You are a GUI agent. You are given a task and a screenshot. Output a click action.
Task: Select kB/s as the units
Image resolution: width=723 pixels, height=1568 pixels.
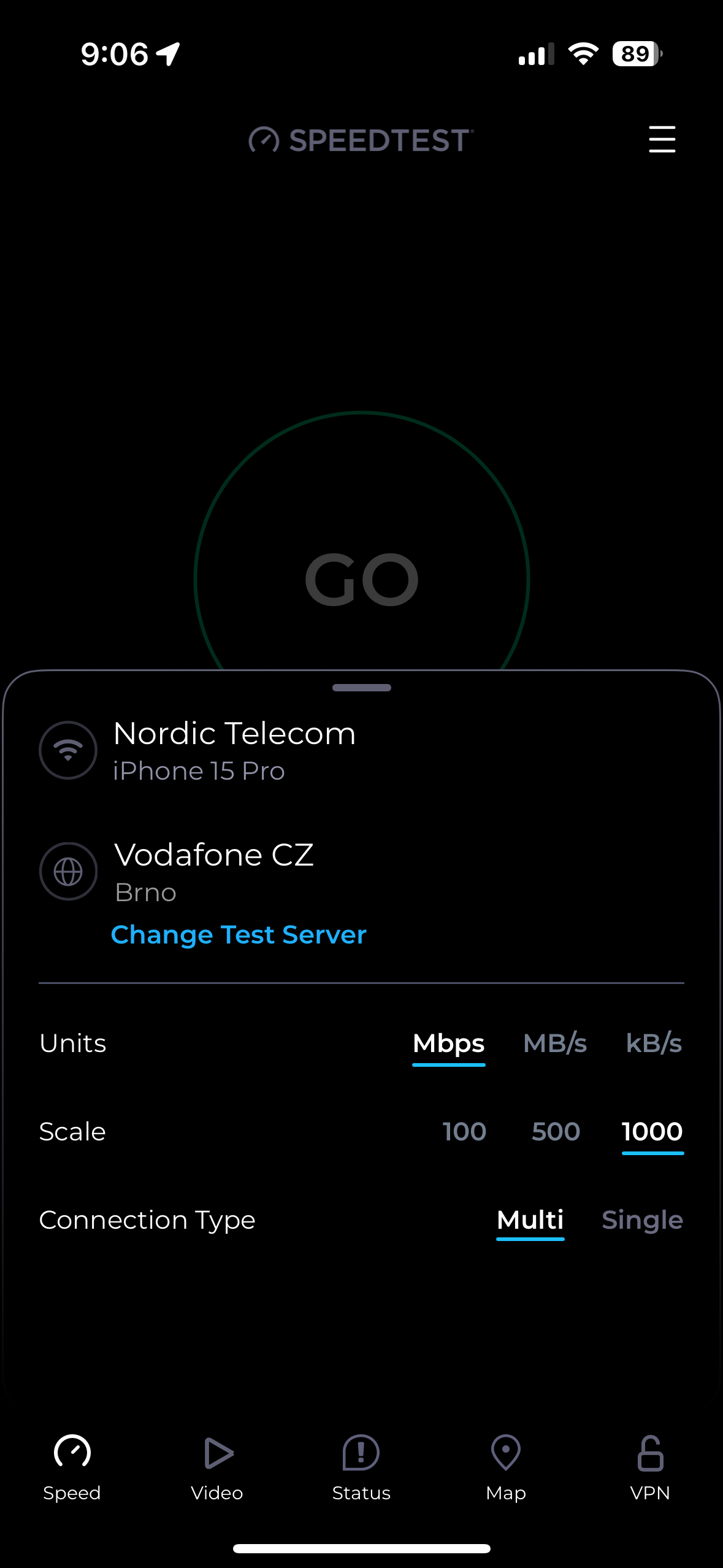tap(654, 1043)
